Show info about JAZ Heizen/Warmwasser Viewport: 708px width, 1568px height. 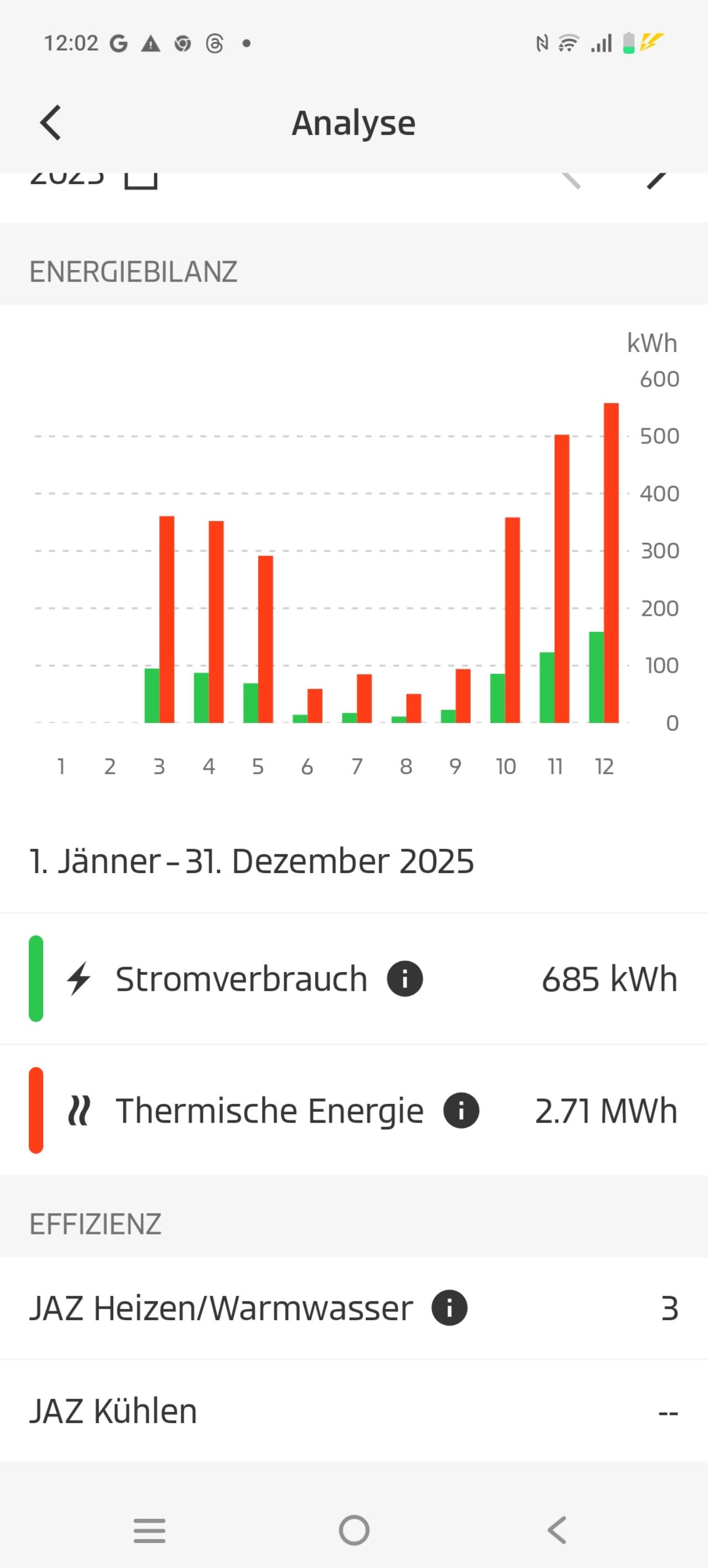click(449, 1307)
